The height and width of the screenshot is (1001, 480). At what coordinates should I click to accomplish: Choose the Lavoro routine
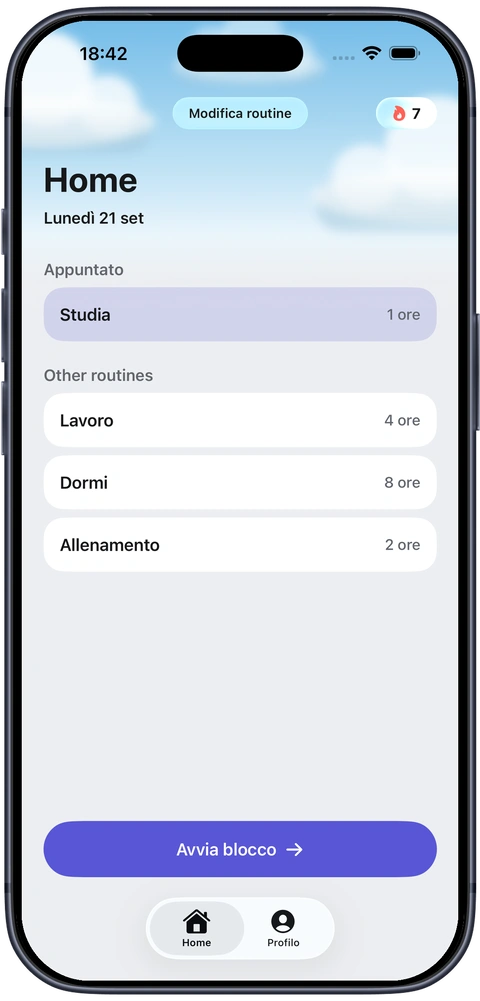(x=240, y=420)
